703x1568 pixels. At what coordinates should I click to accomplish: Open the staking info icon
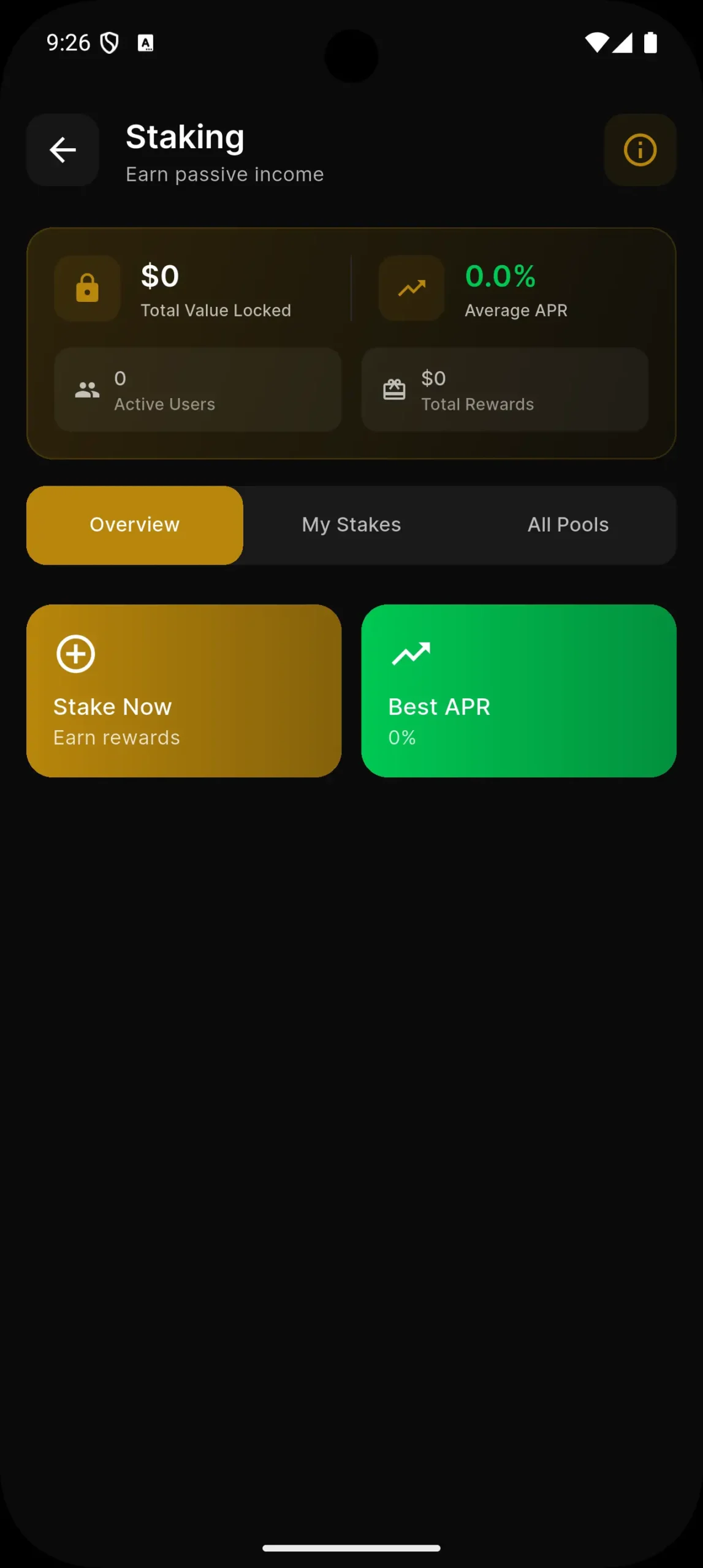click(640, 150)
